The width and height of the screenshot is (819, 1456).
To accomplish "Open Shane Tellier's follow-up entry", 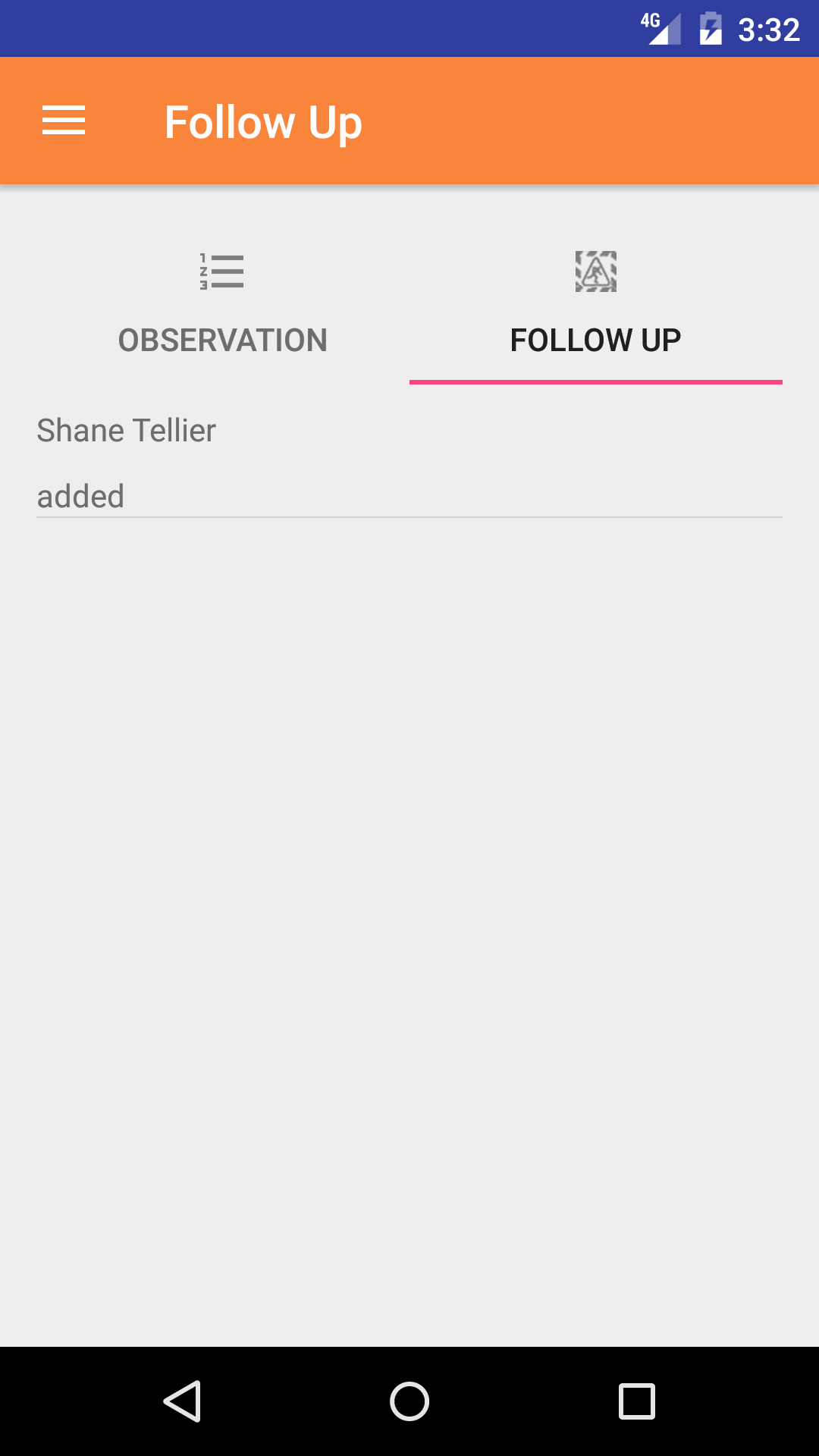I will (x=409, y=463).
